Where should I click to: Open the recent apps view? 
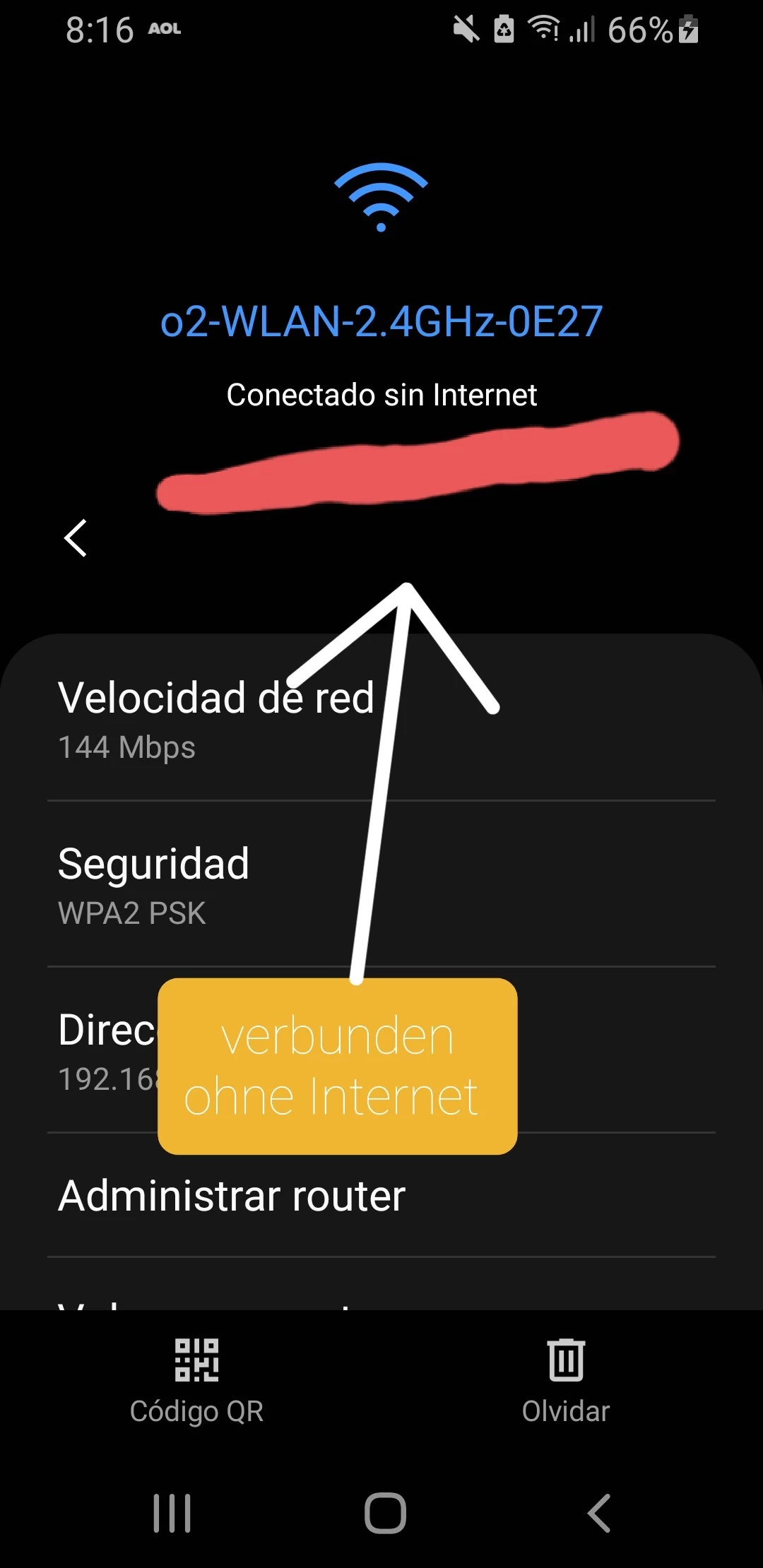click(172, 1513)
